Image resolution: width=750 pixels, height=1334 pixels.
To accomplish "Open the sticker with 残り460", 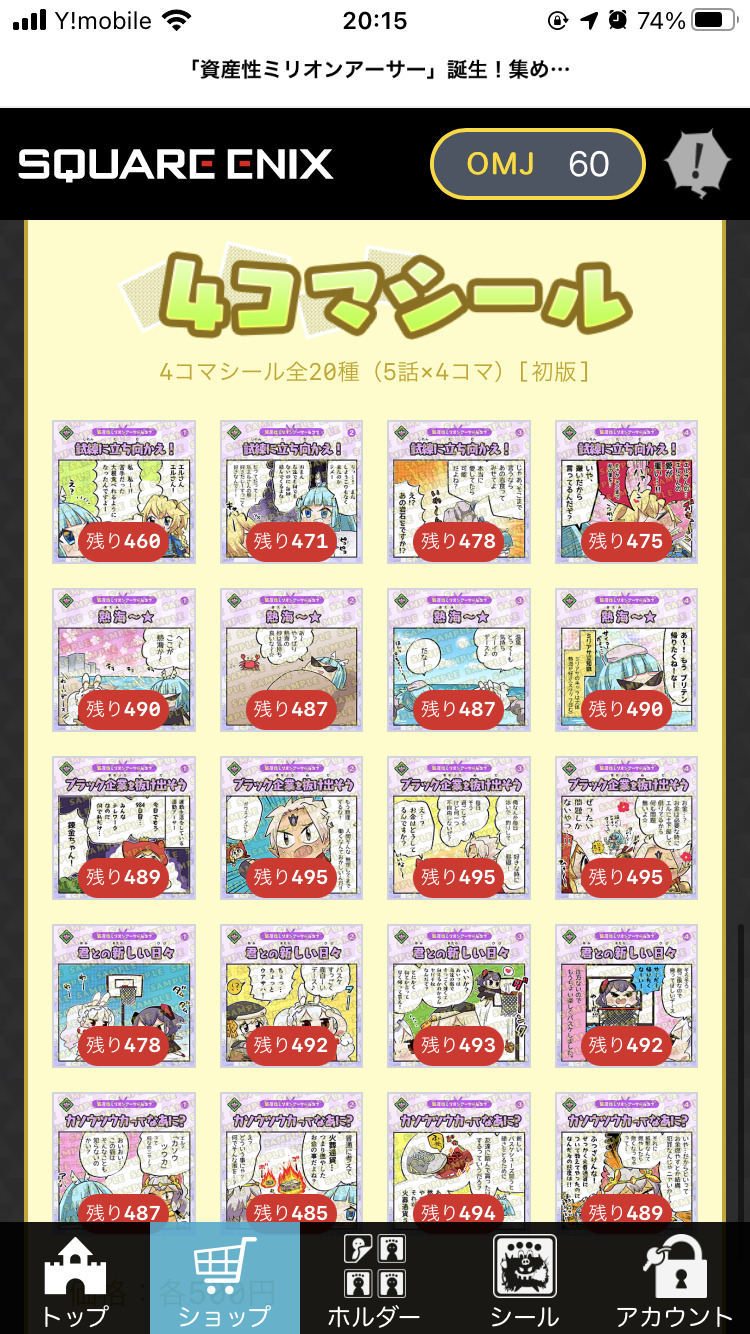I will 123,492.
